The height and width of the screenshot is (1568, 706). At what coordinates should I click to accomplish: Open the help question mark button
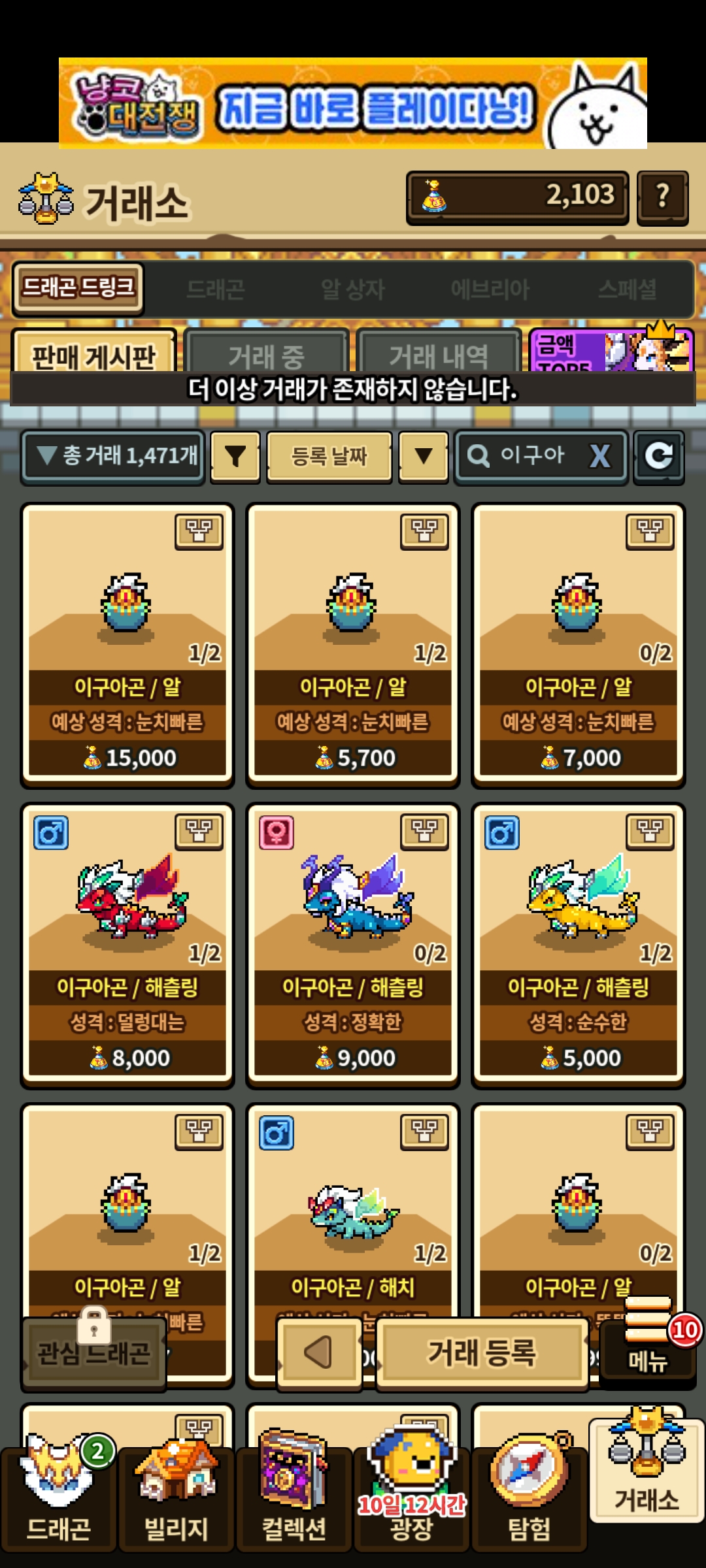pyautogui.click(x=662, y=197)
